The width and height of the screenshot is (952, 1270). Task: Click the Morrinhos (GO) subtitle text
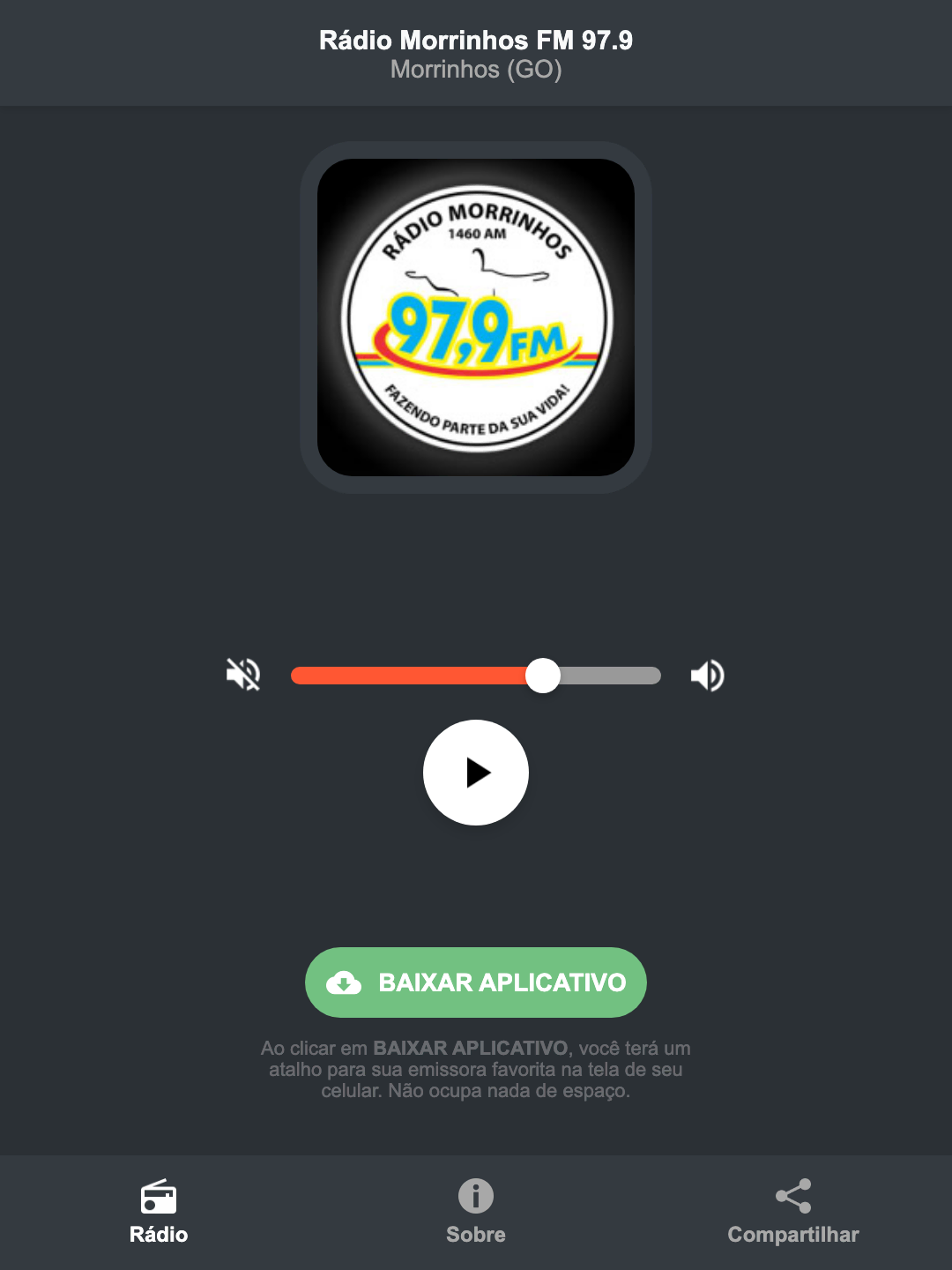pos(475,71)
